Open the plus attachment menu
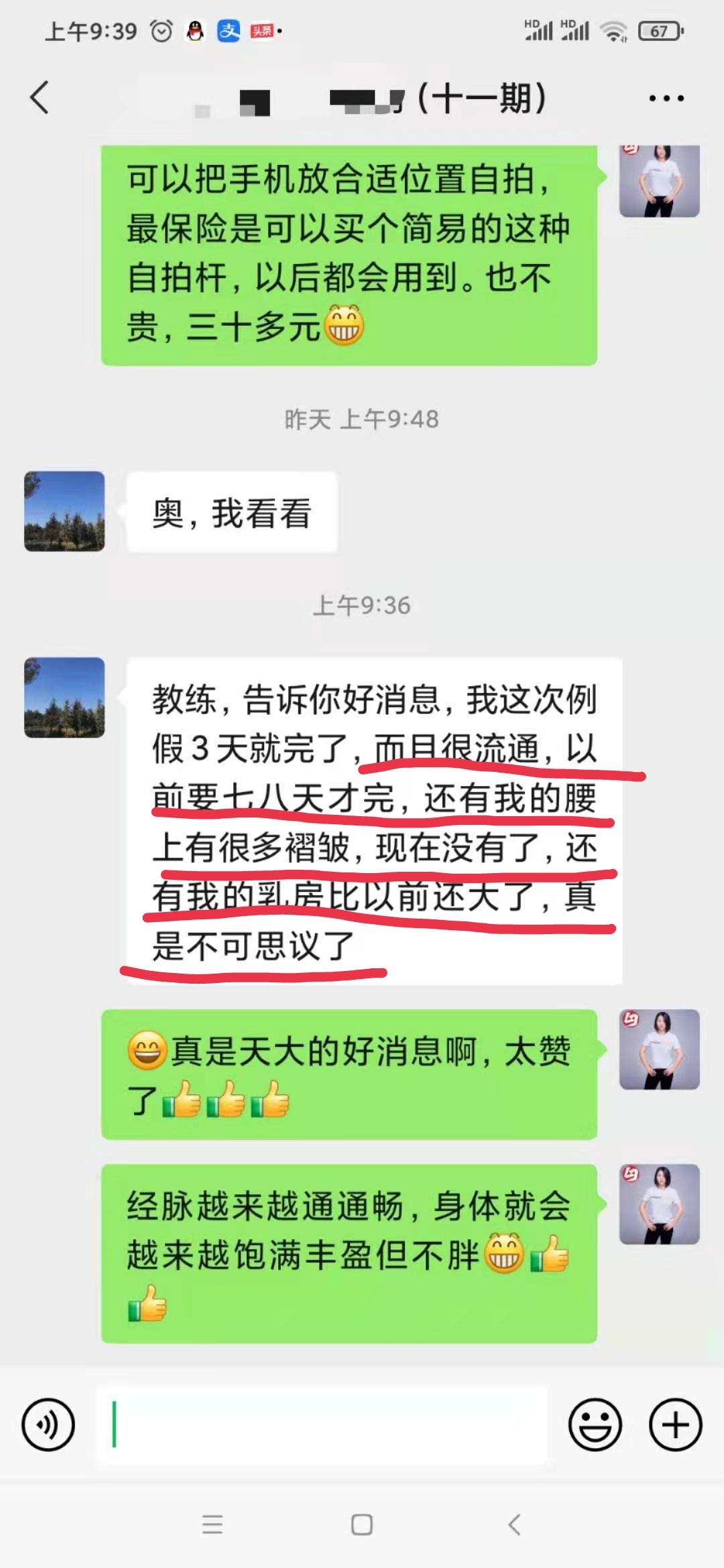Screen dimensions: 724x1568 click(676, 1425)
